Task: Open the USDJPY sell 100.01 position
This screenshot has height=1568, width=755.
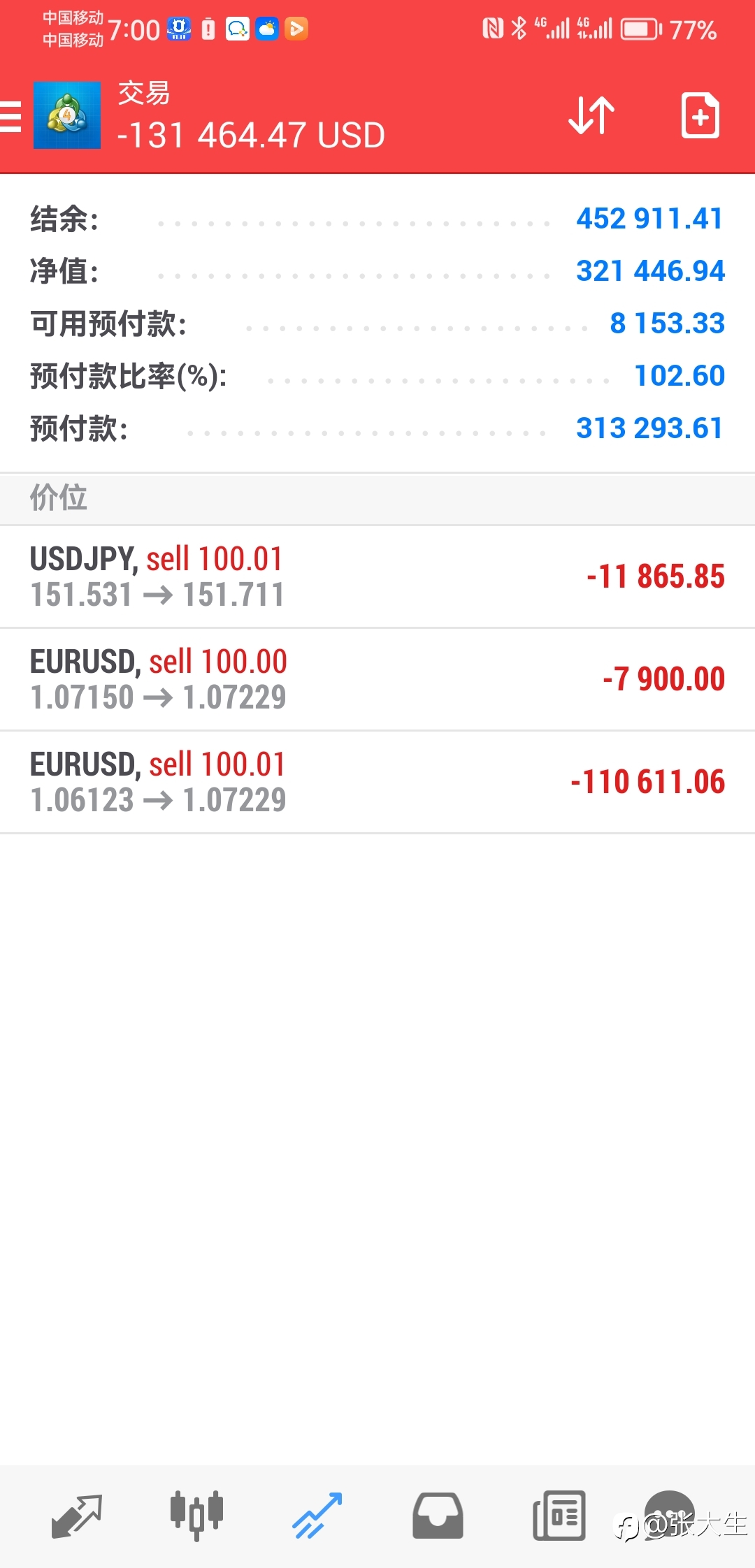Action: coord(377,576)
